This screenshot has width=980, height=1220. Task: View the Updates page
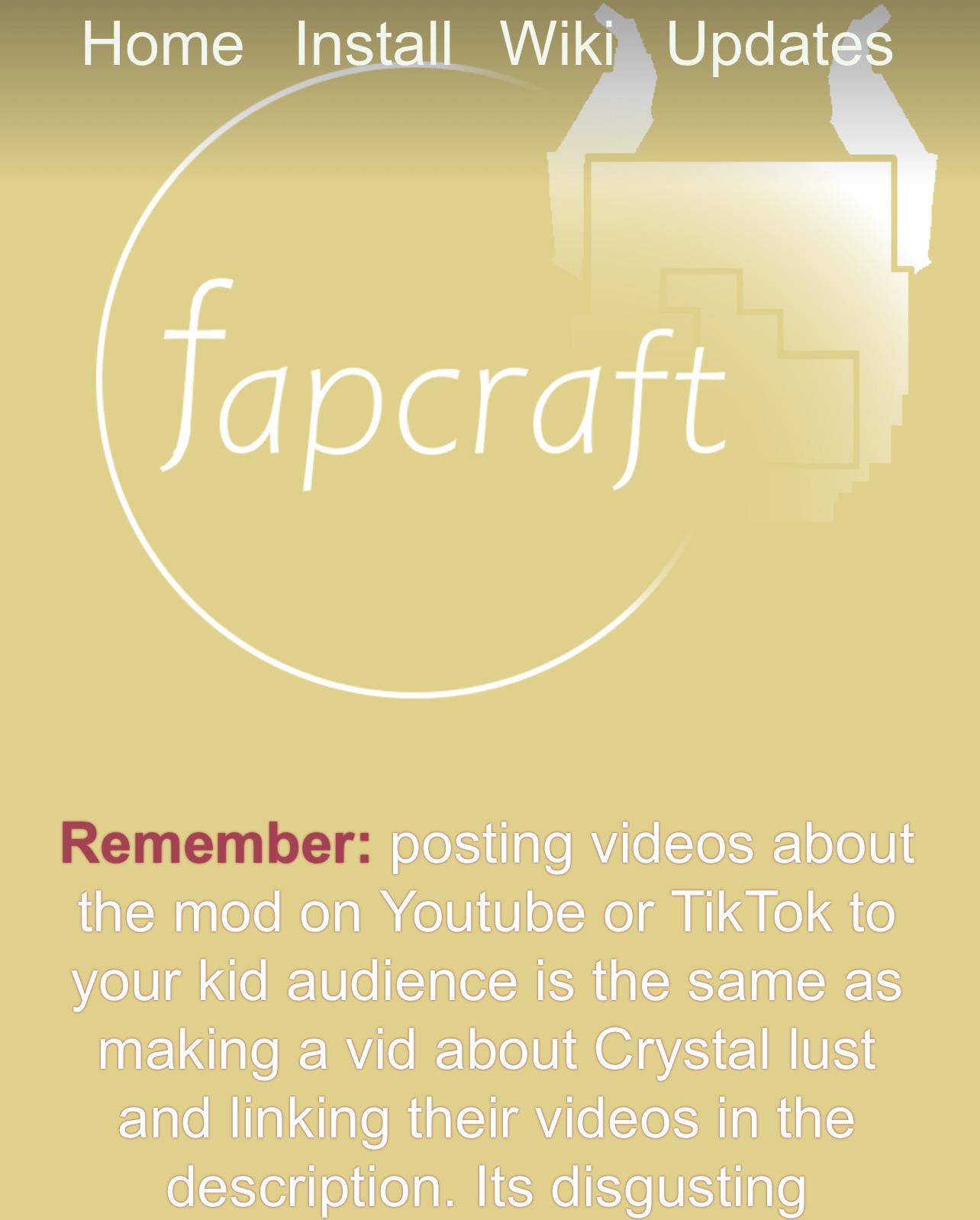click(779, 44)
